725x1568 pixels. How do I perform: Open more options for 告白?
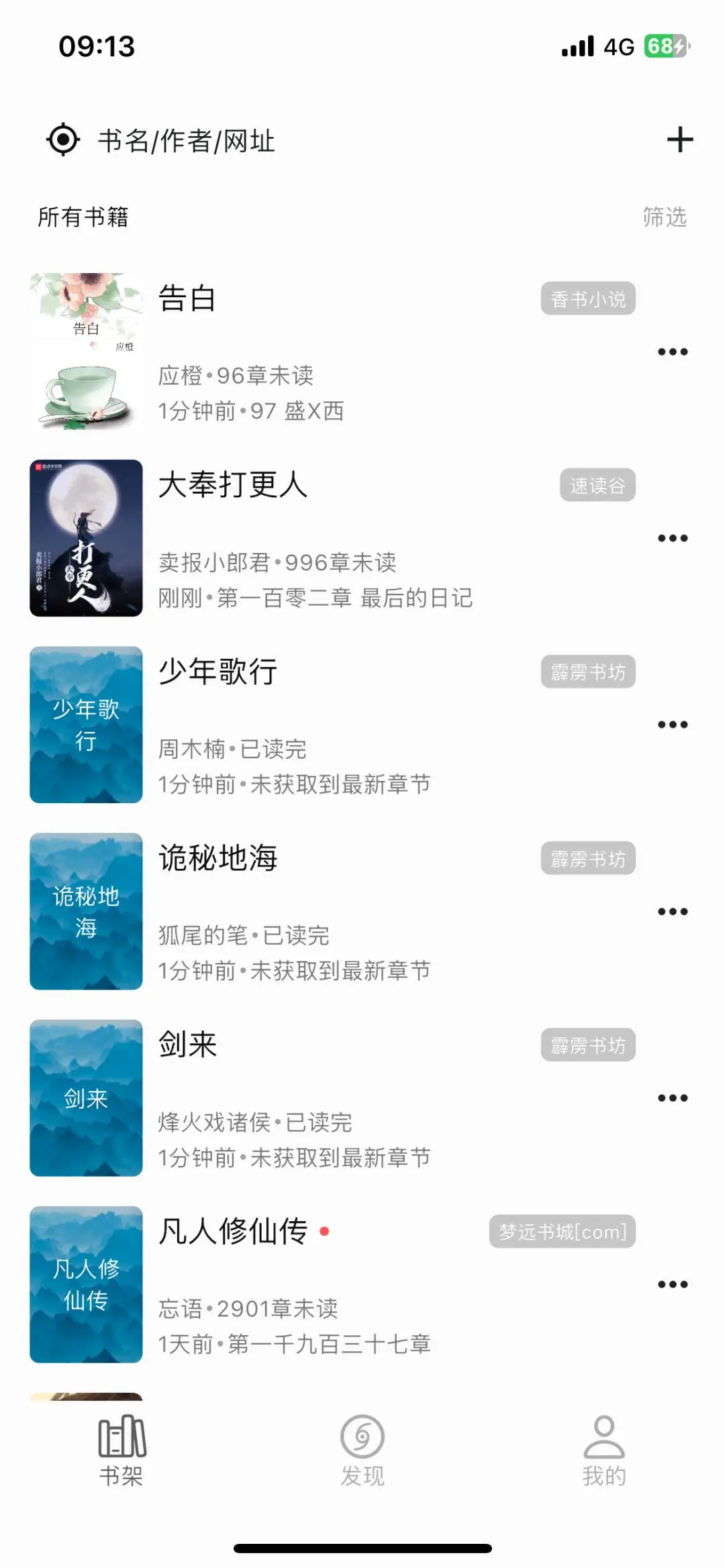673,352
